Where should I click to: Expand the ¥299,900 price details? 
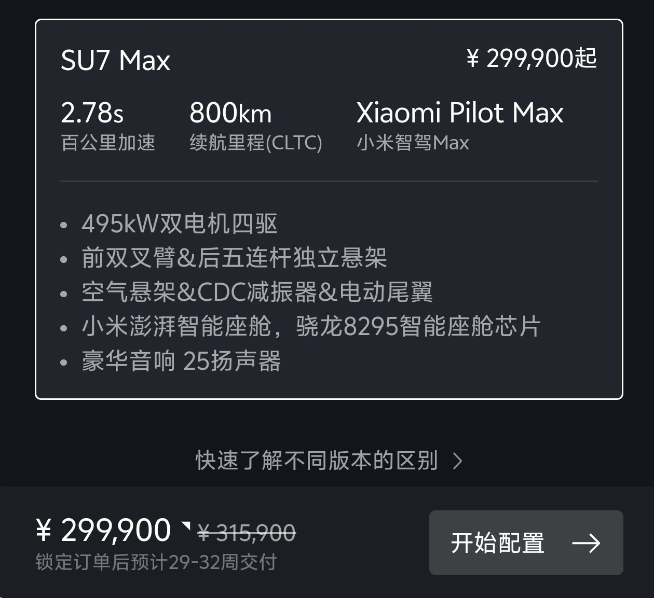(184, 525)
